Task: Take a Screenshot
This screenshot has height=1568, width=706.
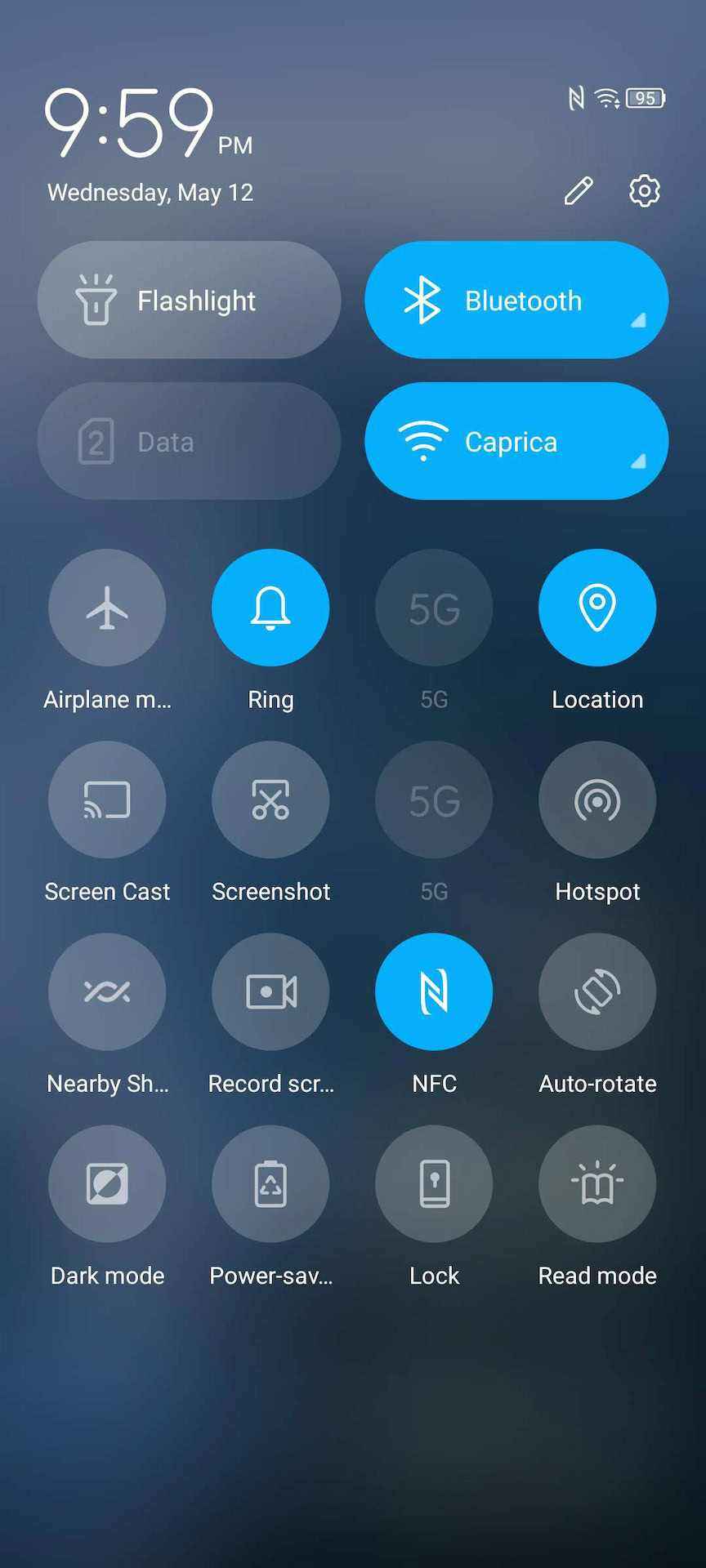Action: [x=270, y=800]
